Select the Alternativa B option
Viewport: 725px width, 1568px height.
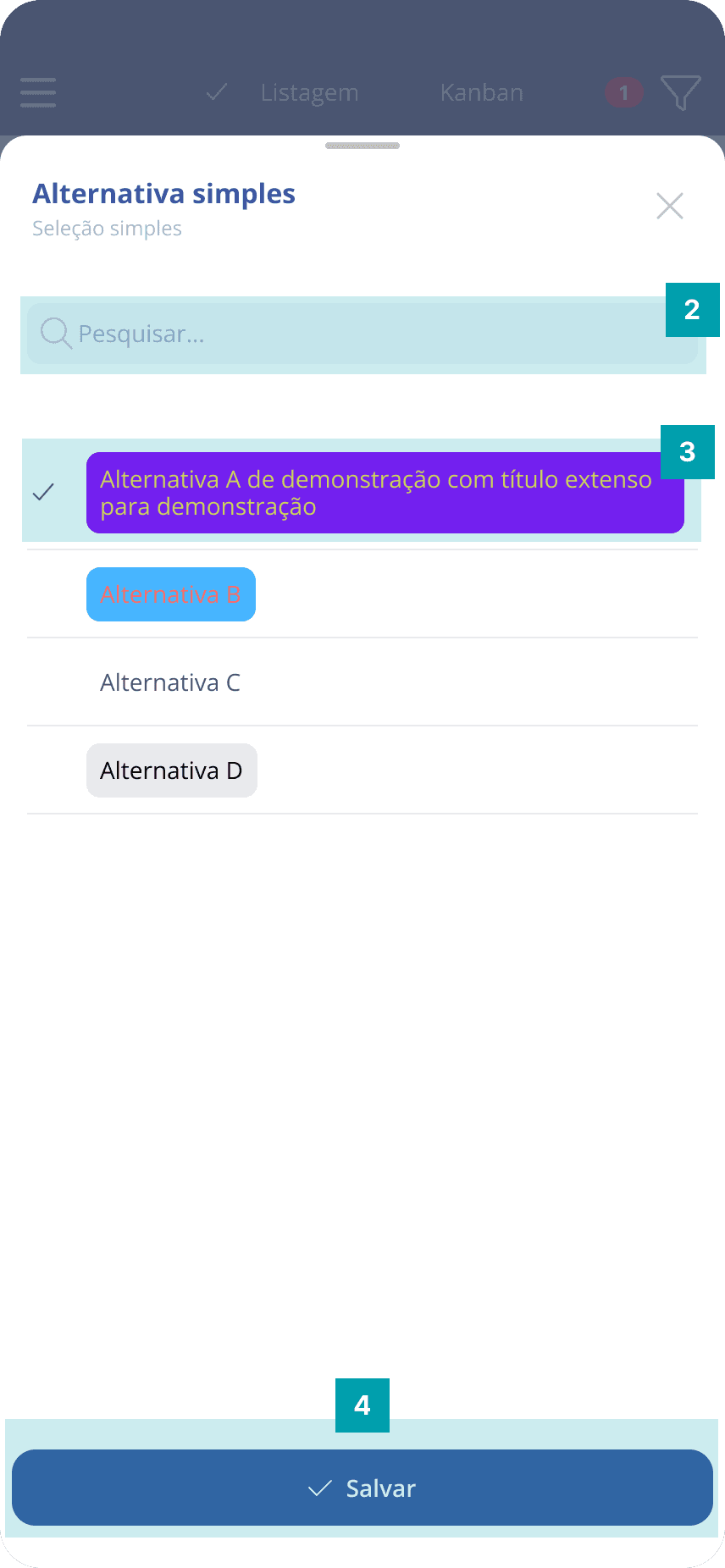pyautogui.click(x=170, y=594)
